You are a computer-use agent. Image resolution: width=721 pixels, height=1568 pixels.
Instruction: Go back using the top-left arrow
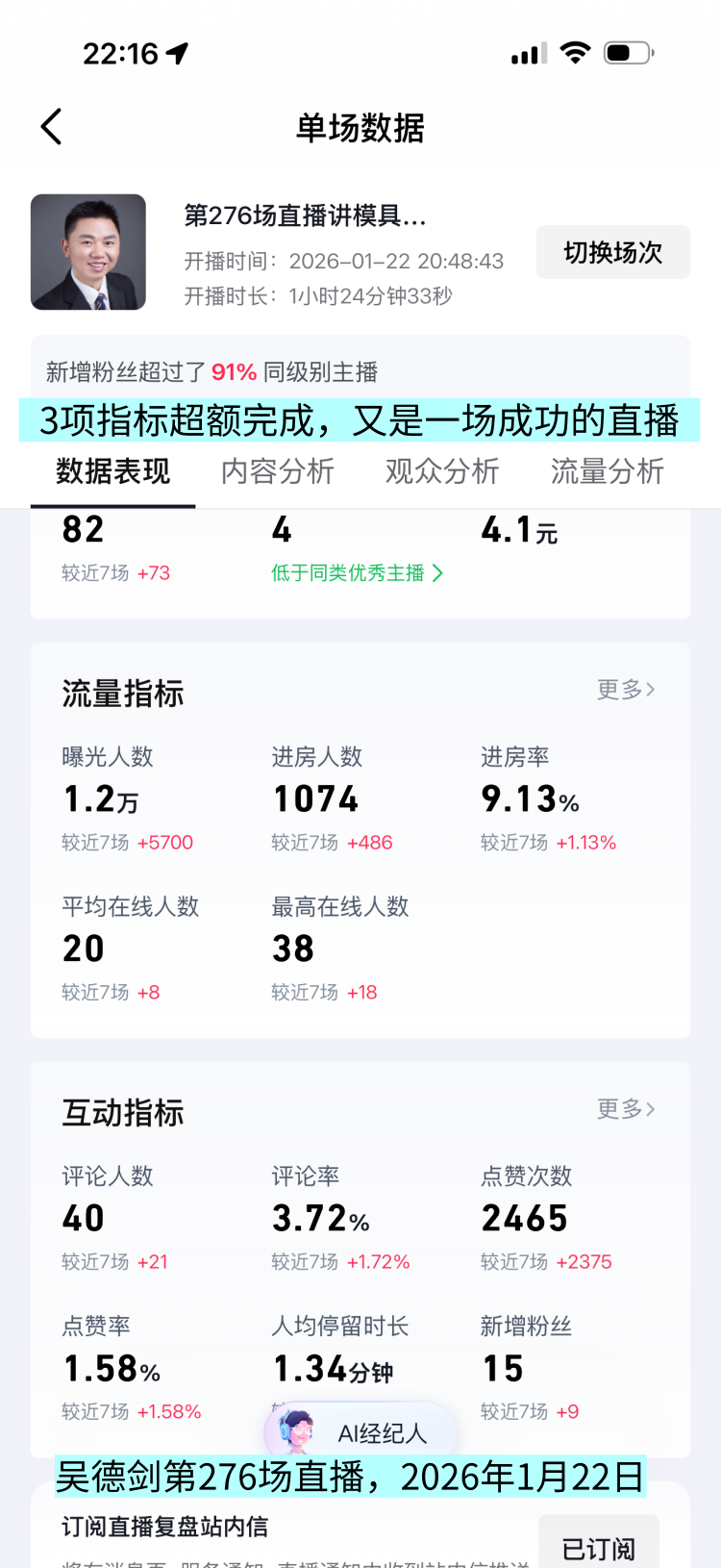pyautogui.click(x=52, y=127)
